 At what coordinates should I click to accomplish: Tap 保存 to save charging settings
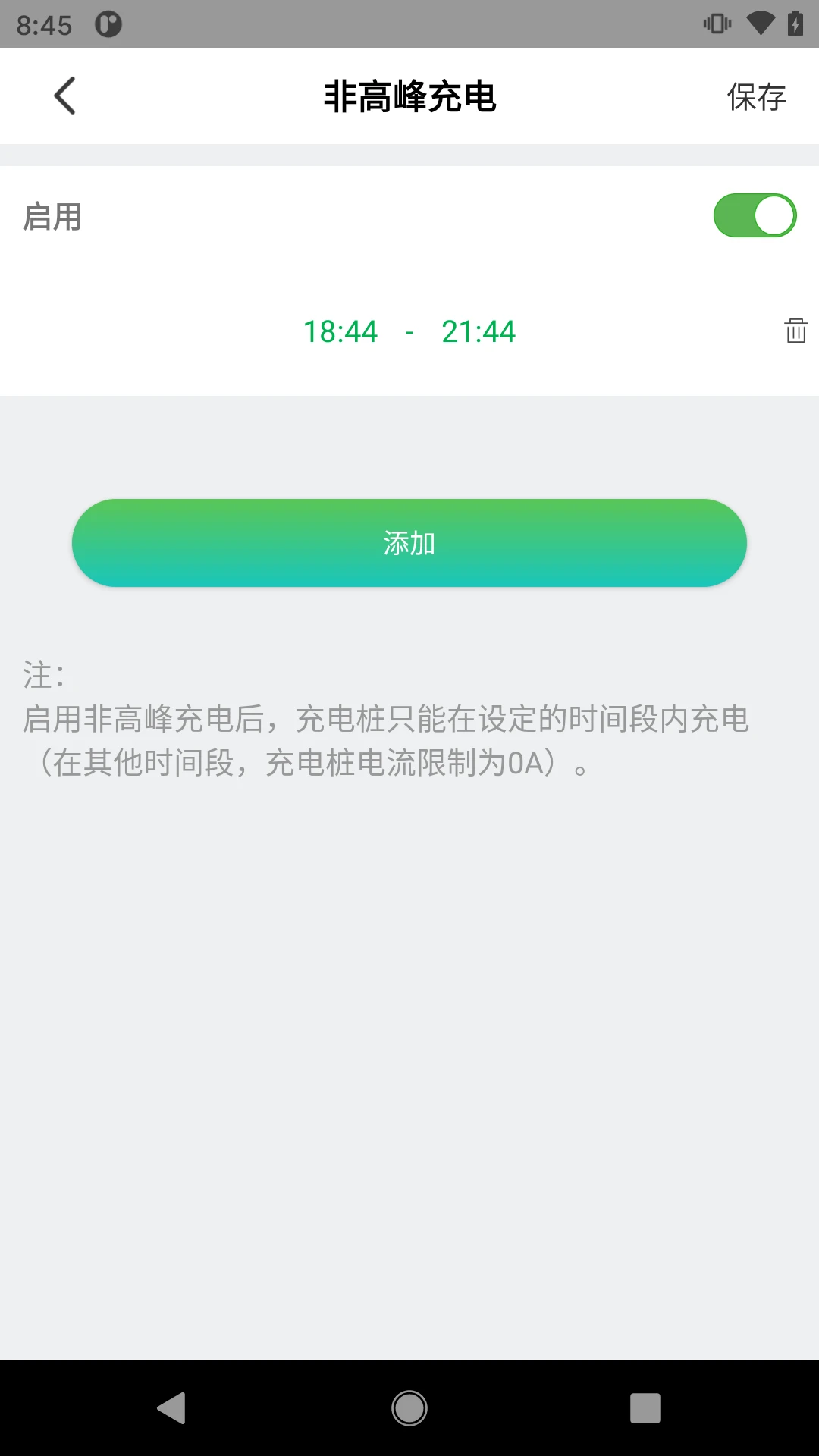(x=757, y=96)
